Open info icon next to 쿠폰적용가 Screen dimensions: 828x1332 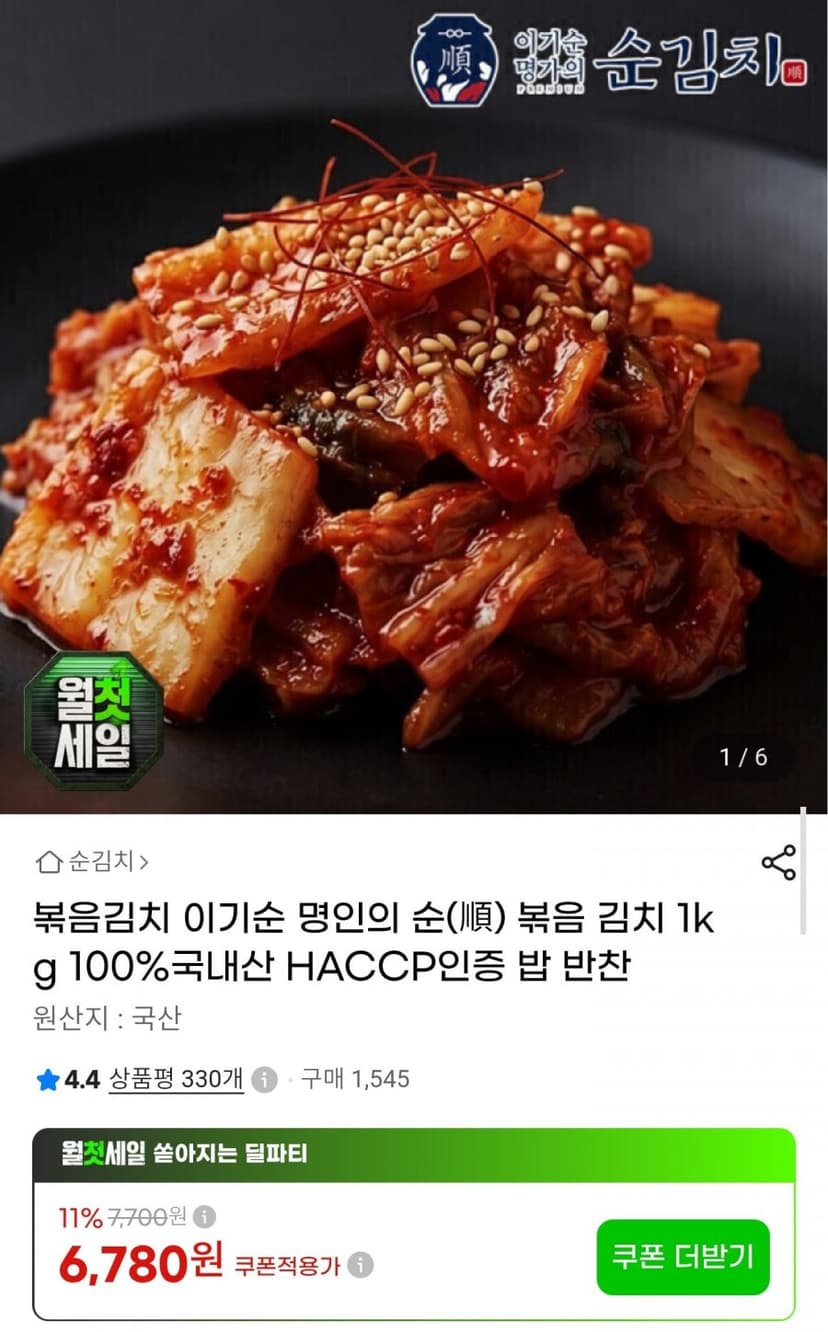click(x=360, y=1265)
